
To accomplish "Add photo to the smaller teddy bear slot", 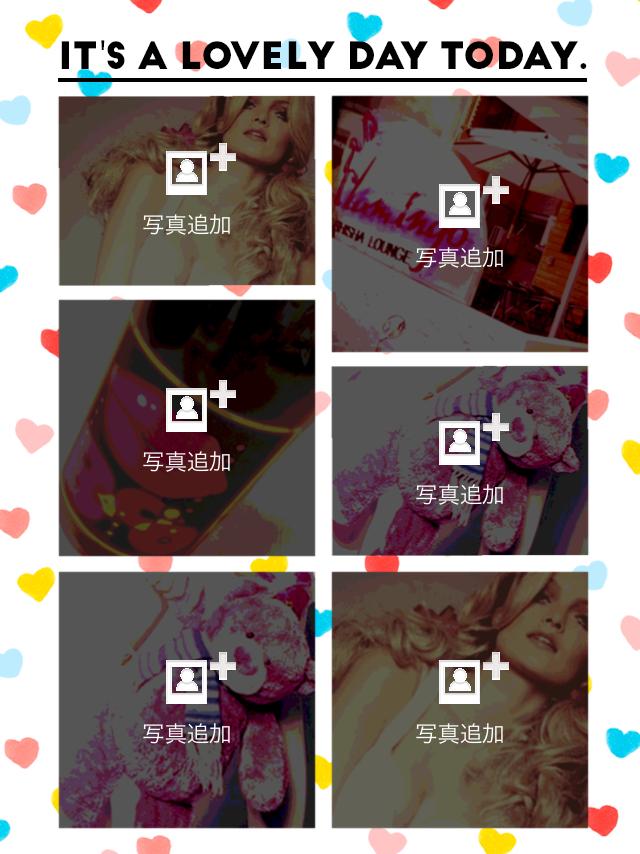I will click(460, 460).
